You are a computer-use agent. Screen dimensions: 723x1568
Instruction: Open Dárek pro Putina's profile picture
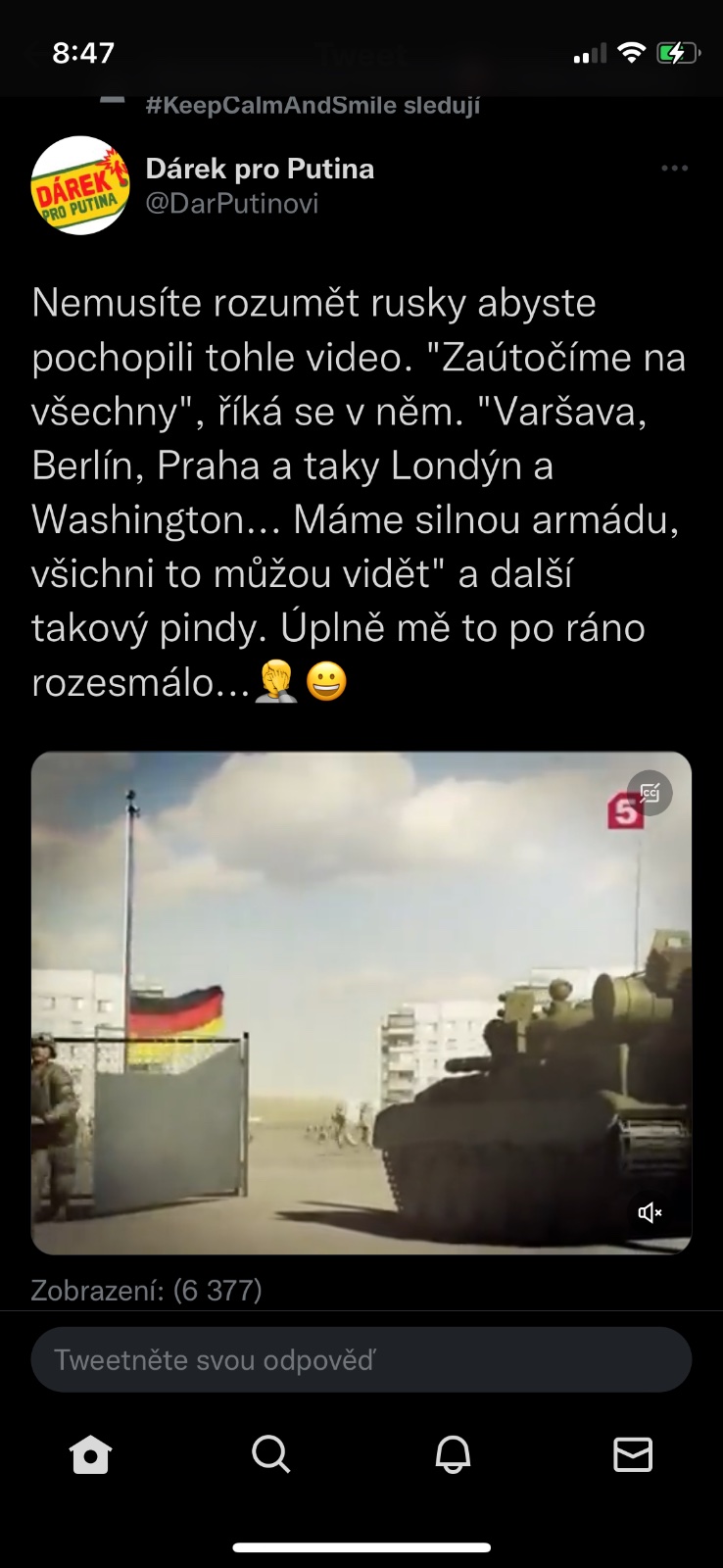tap(80, 185)
